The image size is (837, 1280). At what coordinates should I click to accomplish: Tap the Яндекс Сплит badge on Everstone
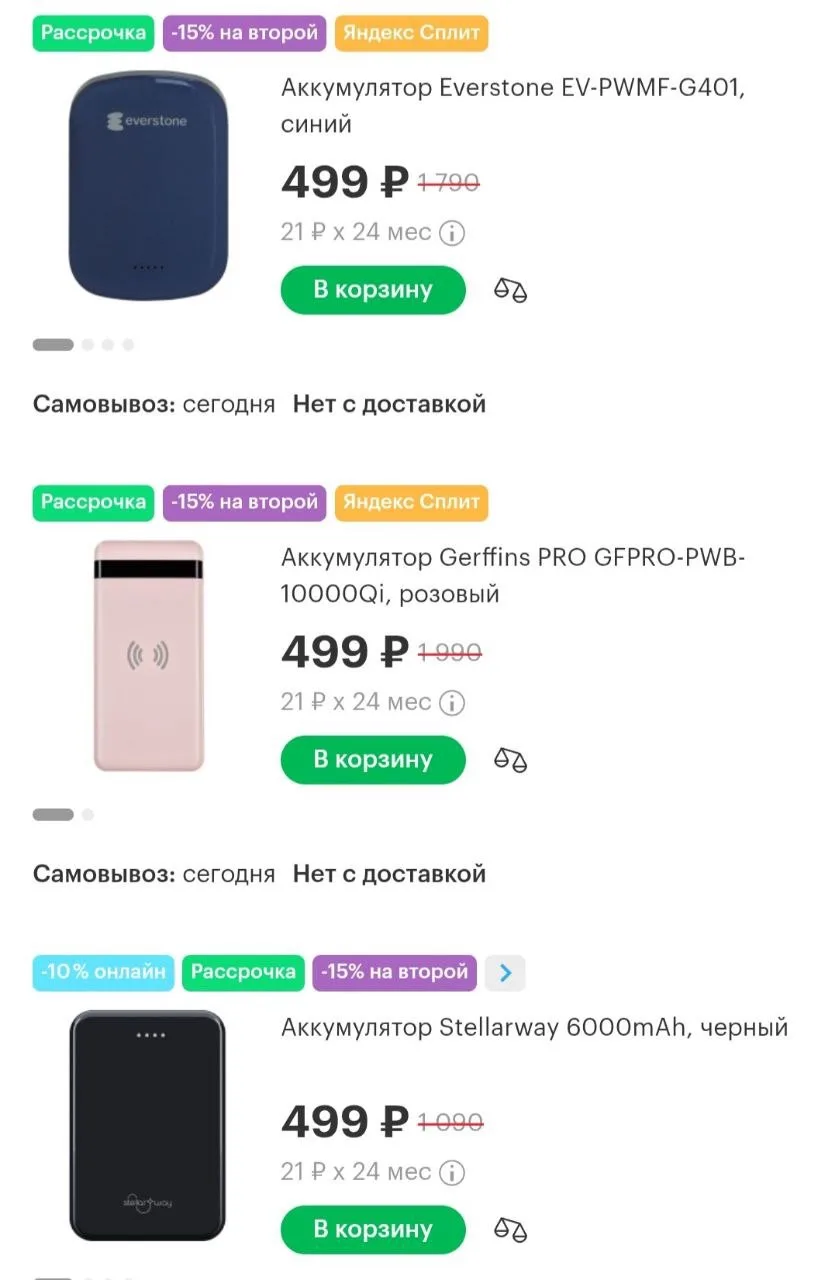point(412,33)
